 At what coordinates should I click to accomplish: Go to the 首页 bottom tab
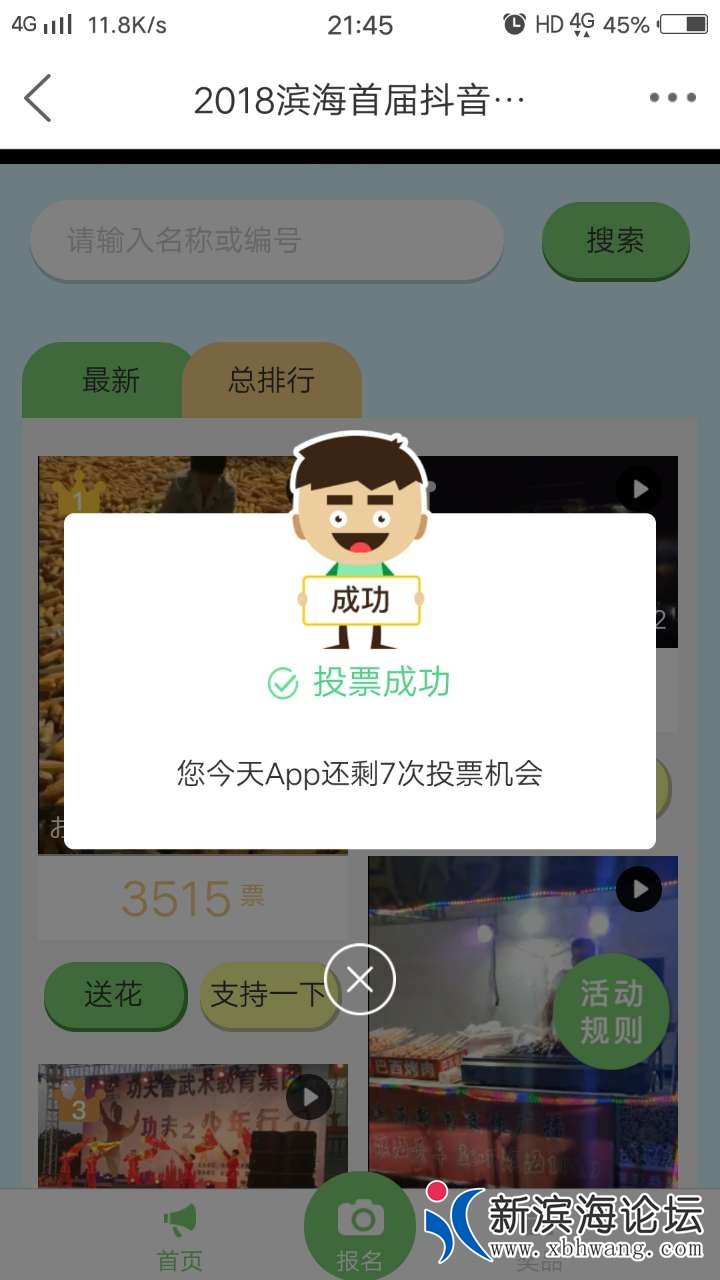[180, 1238]
